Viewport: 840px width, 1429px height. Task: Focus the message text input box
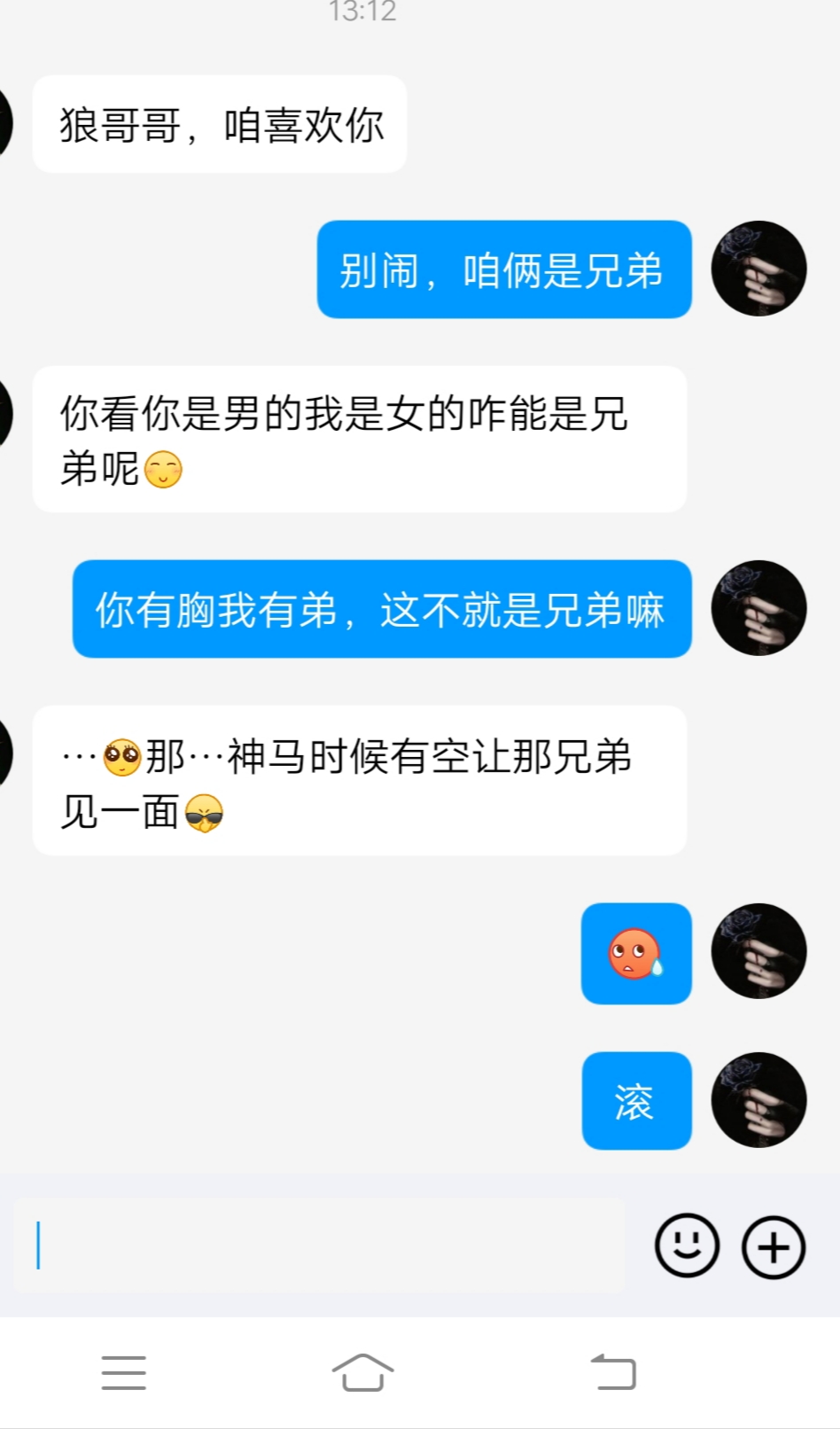pos(319,1245)
